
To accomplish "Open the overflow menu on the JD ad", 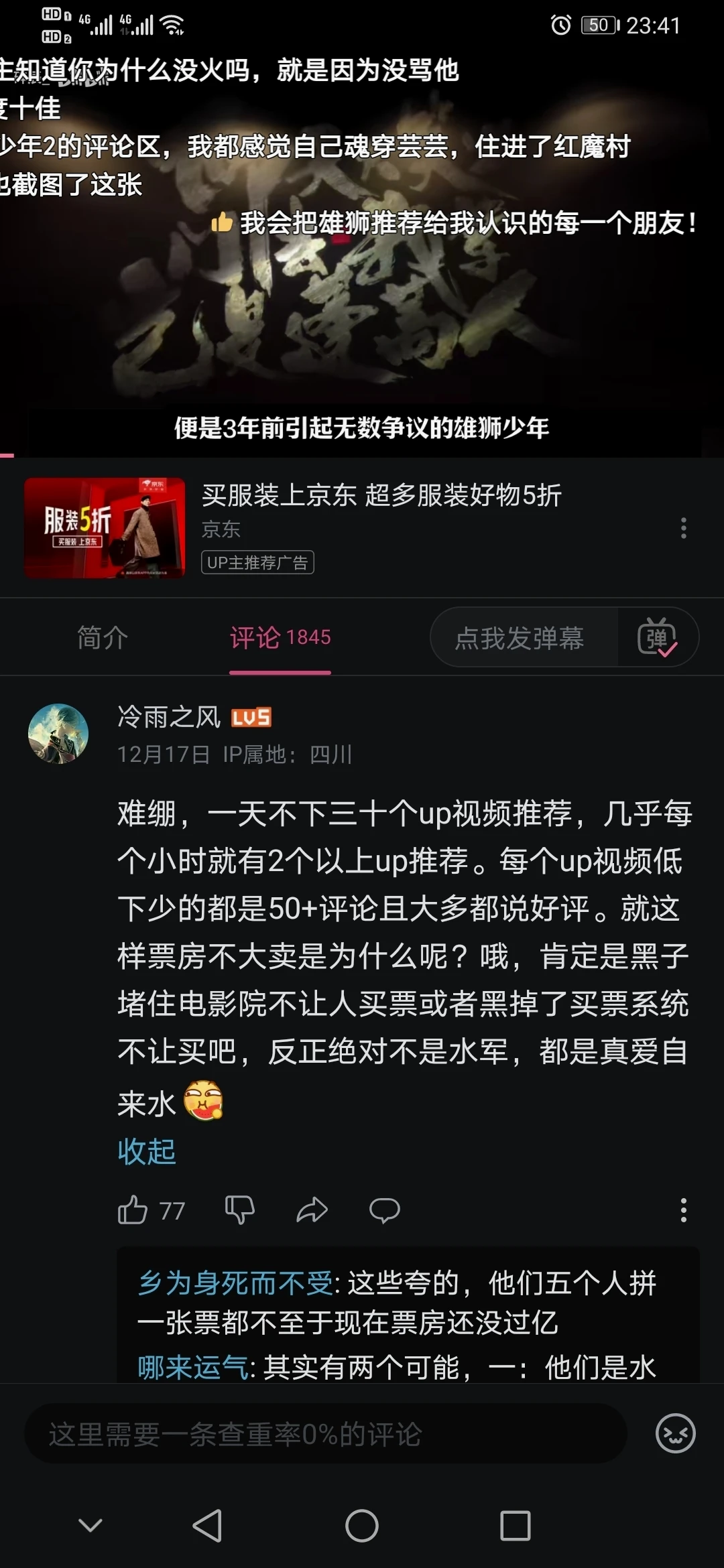I will [x=683, y=528].
